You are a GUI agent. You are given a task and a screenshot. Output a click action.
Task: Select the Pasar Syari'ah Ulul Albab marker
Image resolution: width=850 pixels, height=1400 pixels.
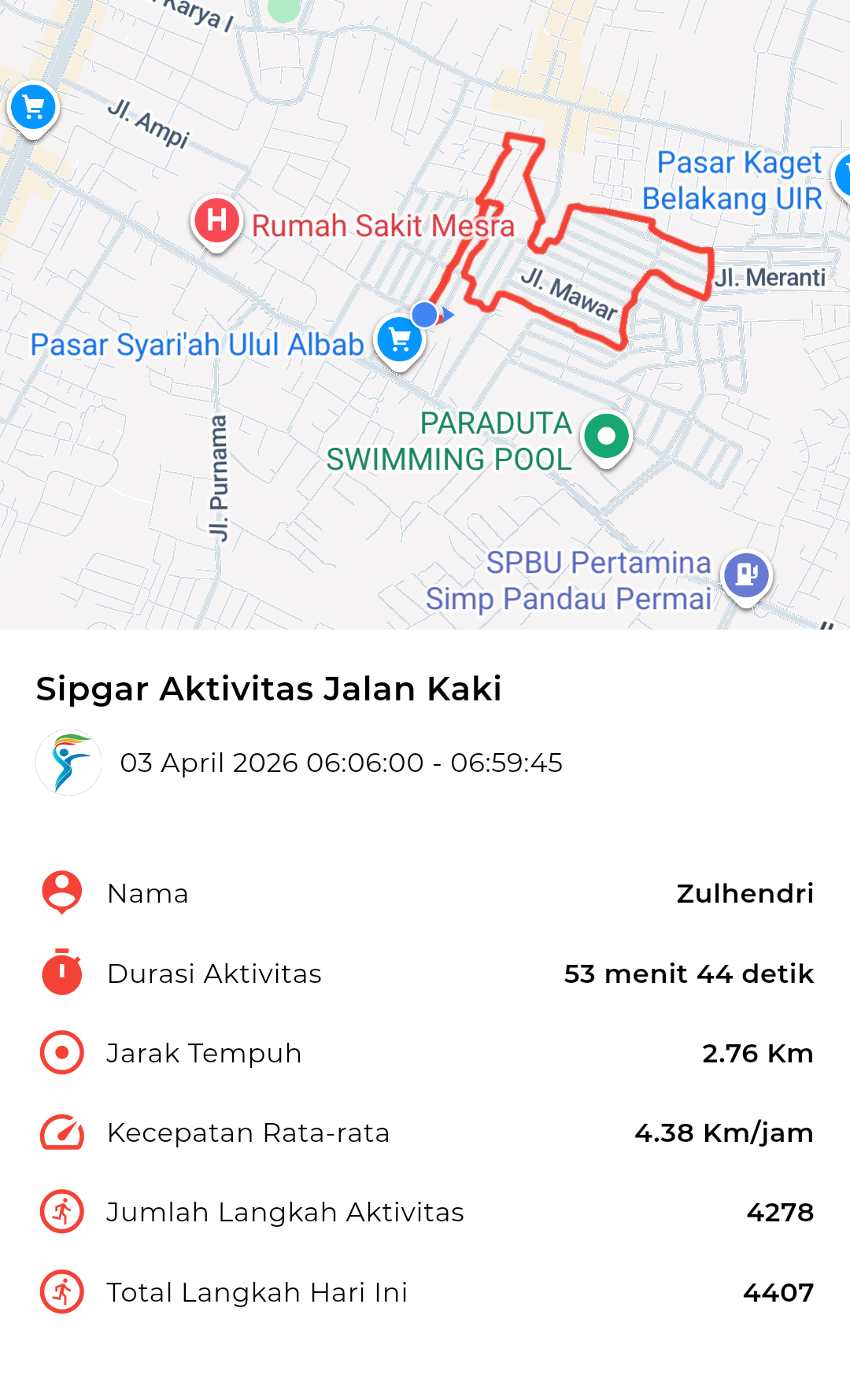click(400, 340)
